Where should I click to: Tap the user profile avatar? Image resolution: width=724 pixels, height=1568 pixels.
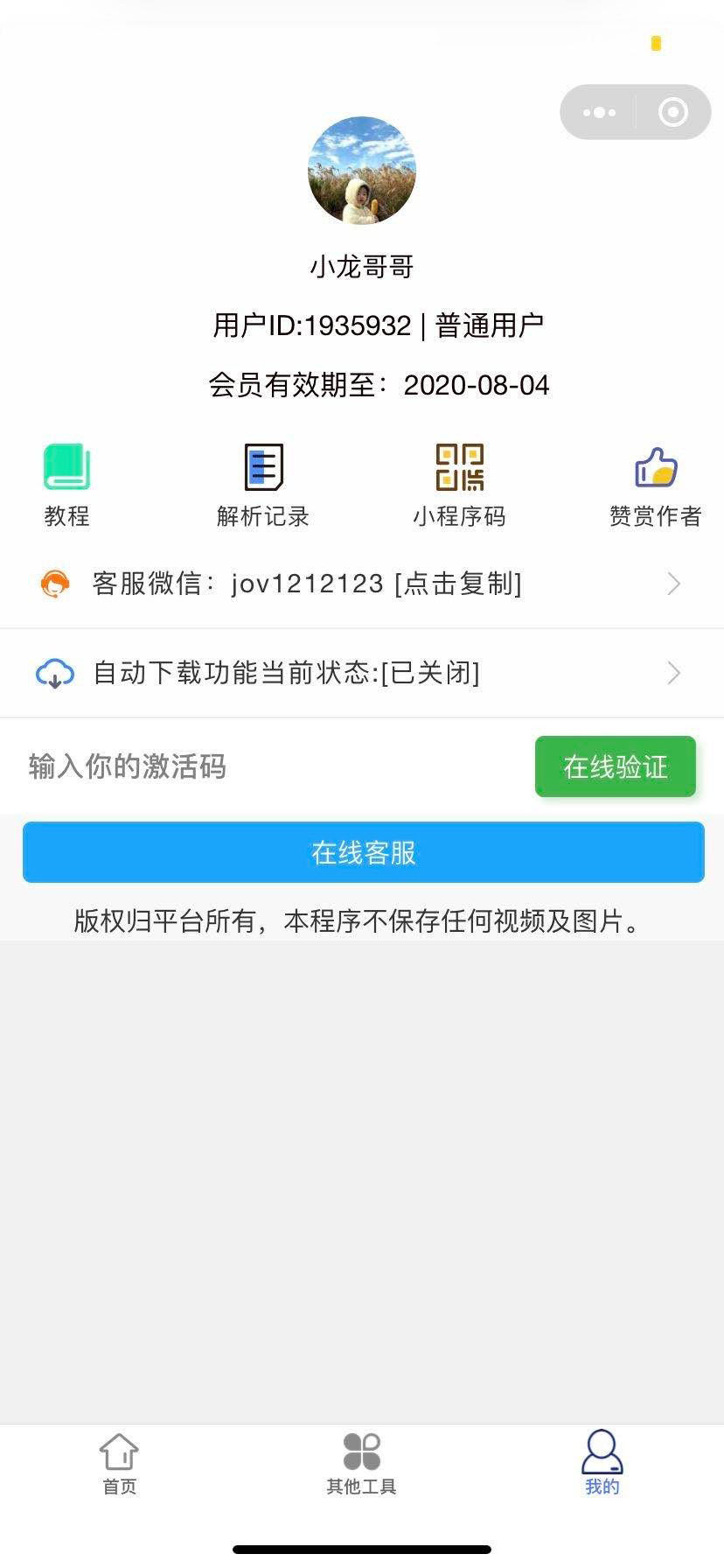(x=361, y=171)
